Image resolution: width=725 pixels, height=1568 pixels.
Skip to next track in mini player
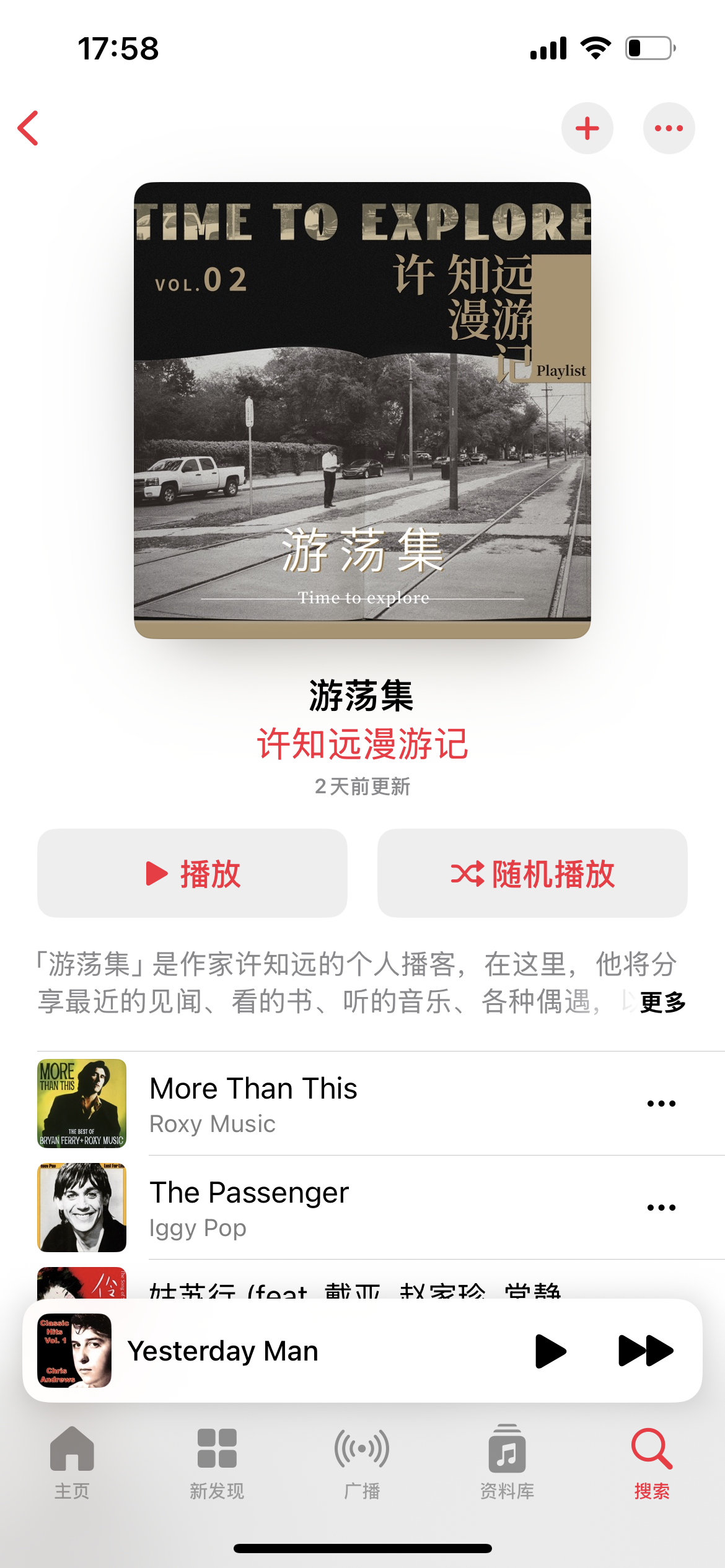646,1351
